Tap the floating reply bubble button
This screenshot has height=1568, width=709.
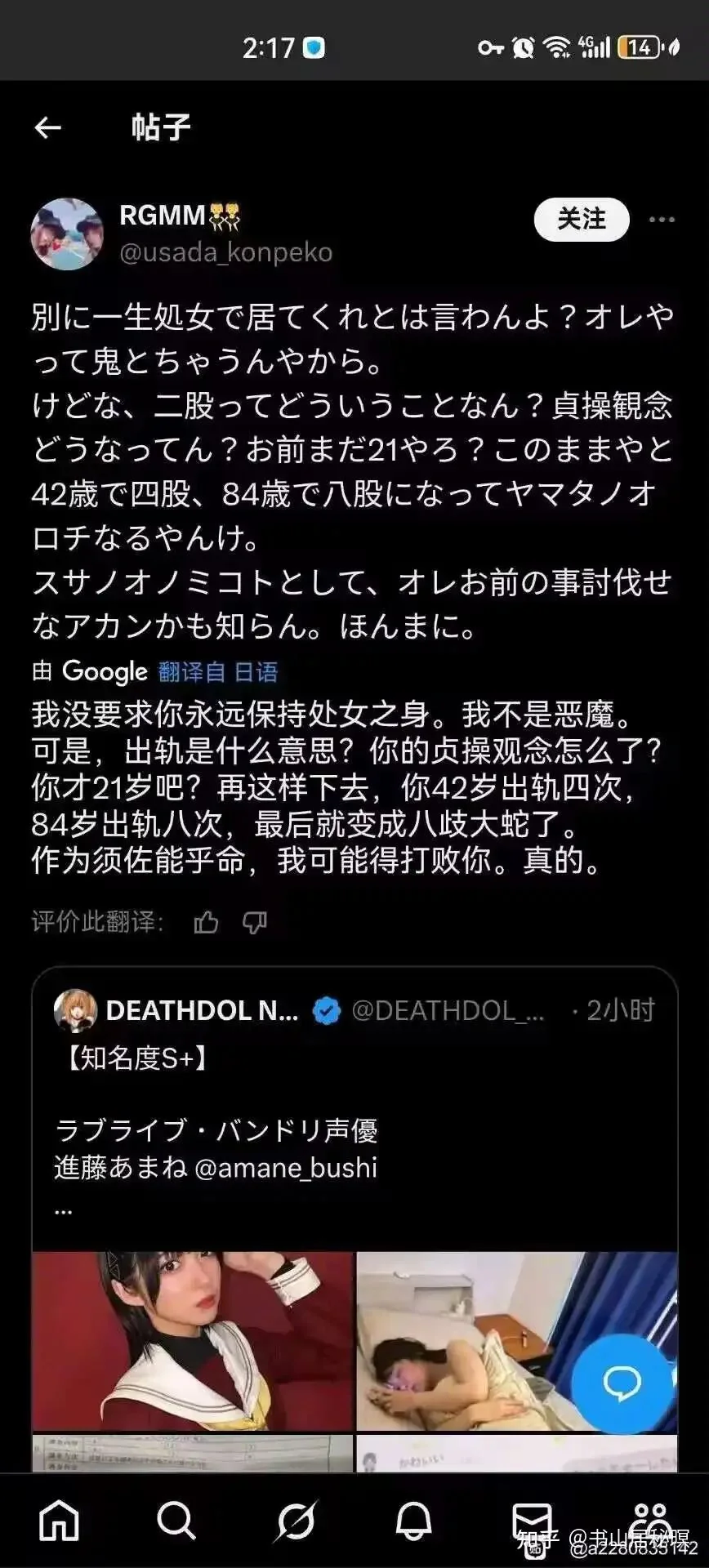pos(622,1383)
